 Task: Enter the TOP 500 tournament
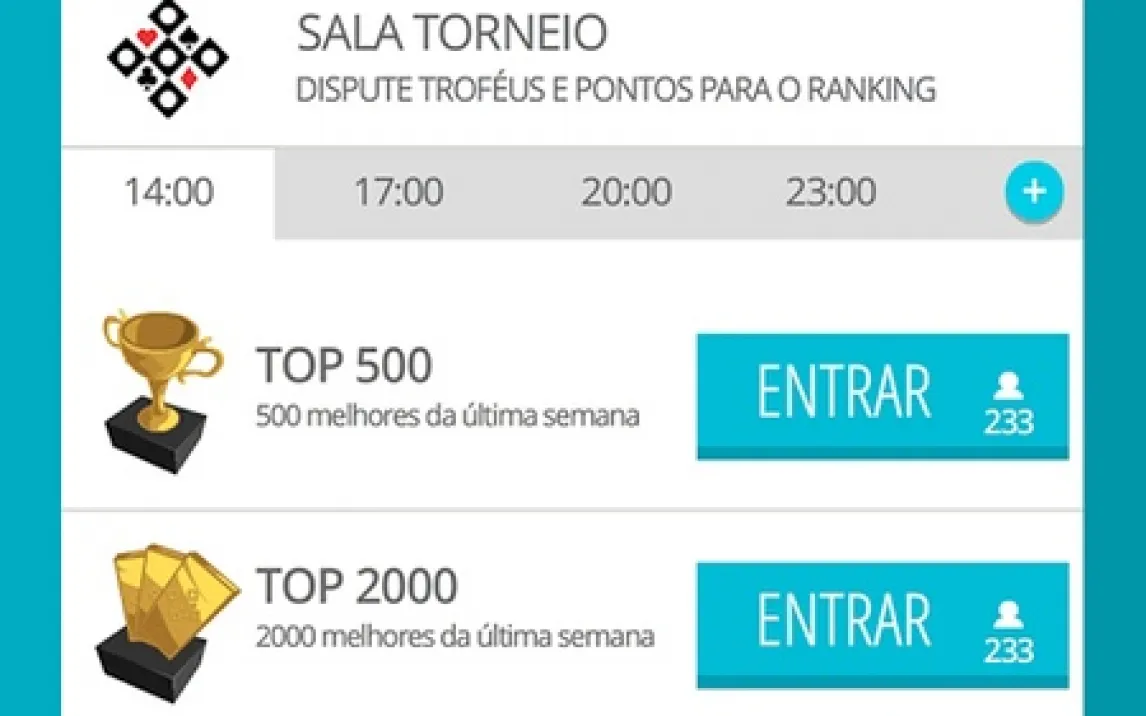coord(882,396)
